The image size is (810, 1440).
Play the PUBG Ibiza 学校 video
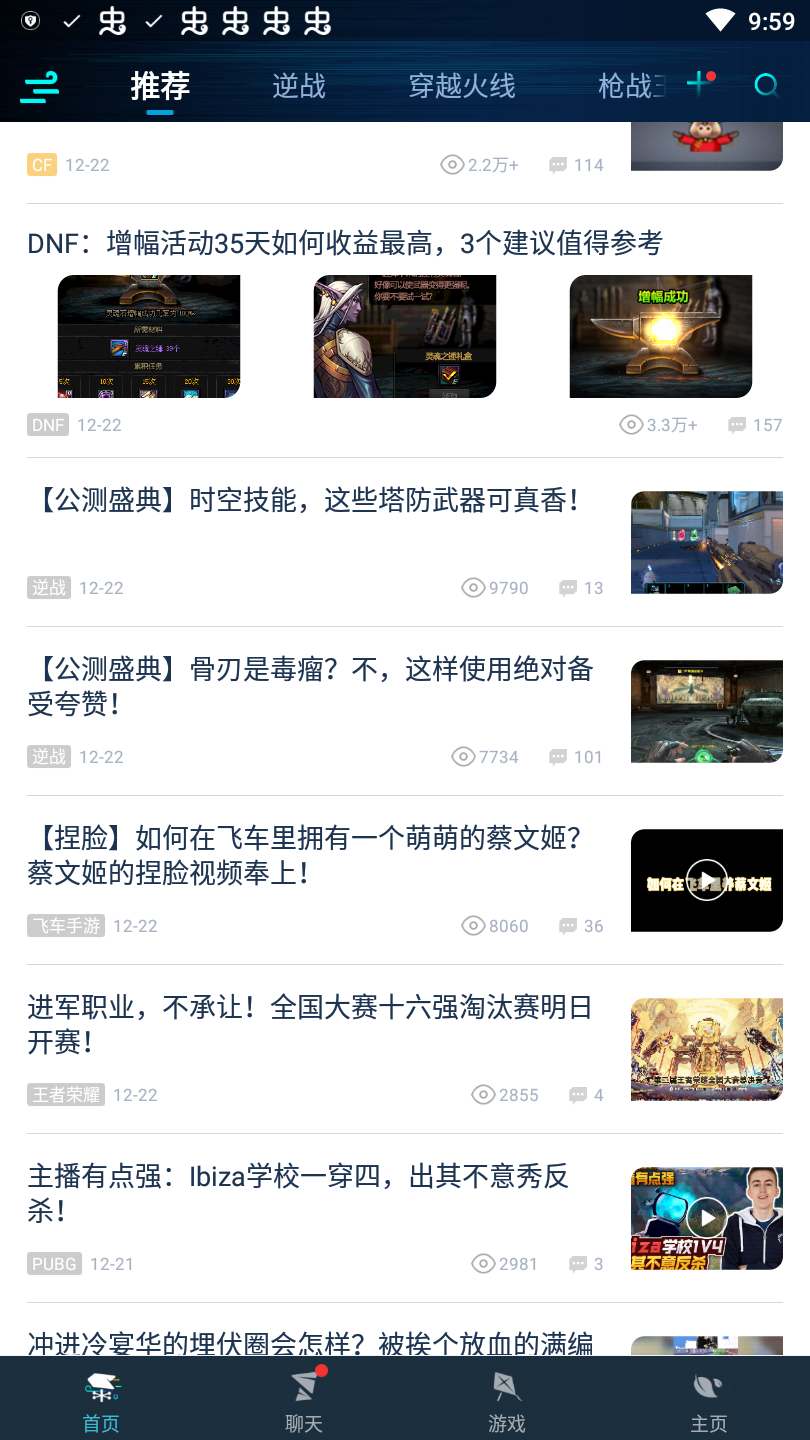[707, 1218]
